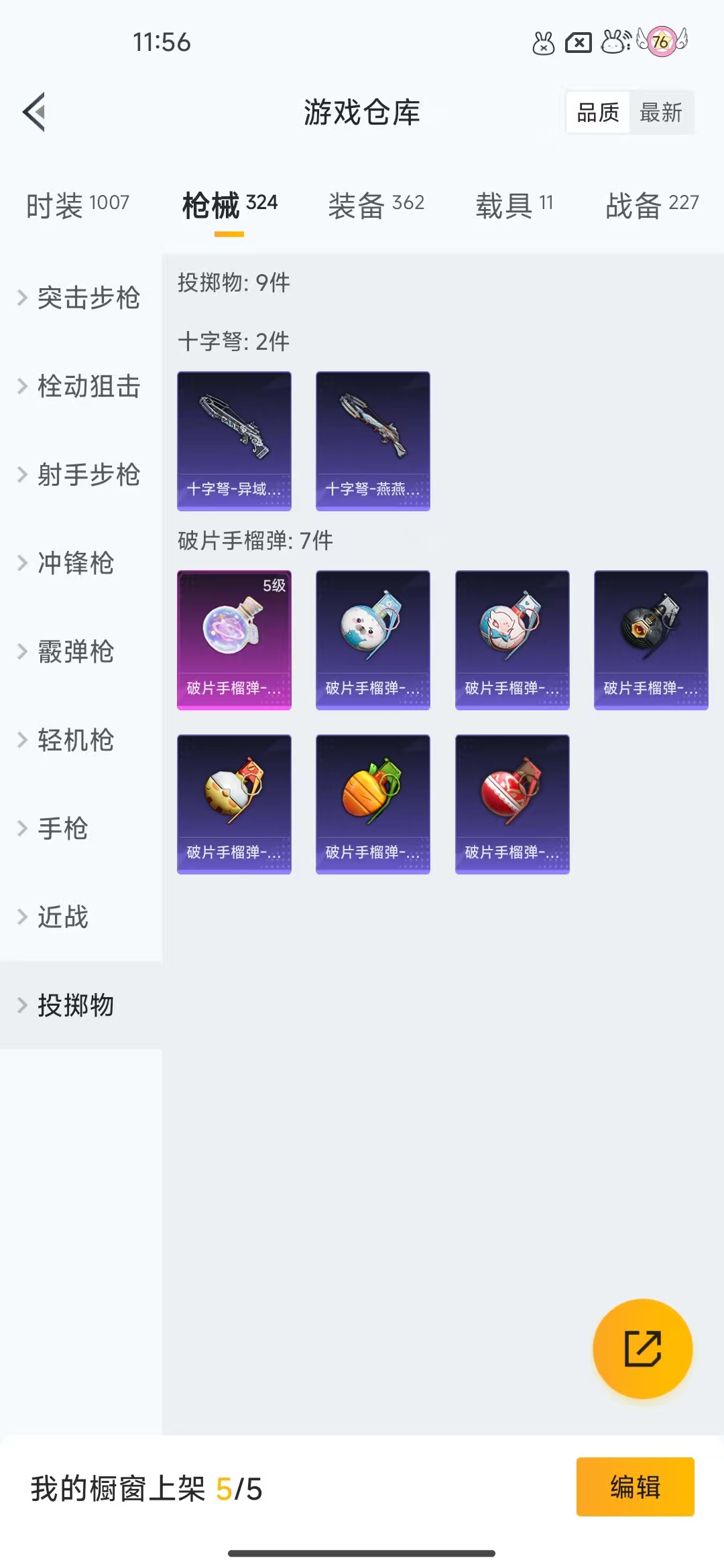Expand the 轻机枪 category
The height and width of the screenshot is (1568, 724).
(x=80, y=740)
